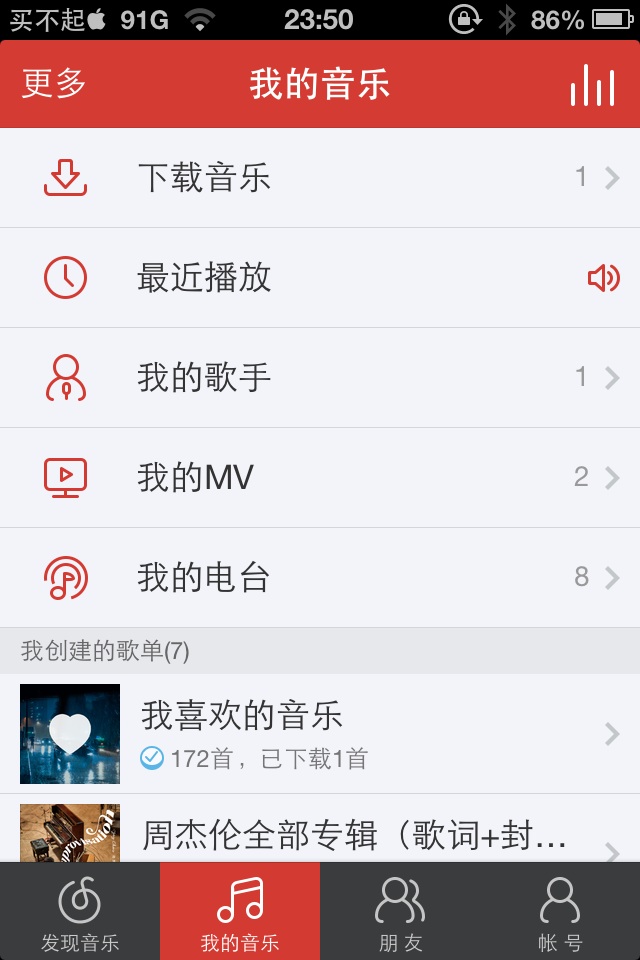Screen dimensions: 640x960
Task: Tap the 更多 button in the header
Action: 54,84
